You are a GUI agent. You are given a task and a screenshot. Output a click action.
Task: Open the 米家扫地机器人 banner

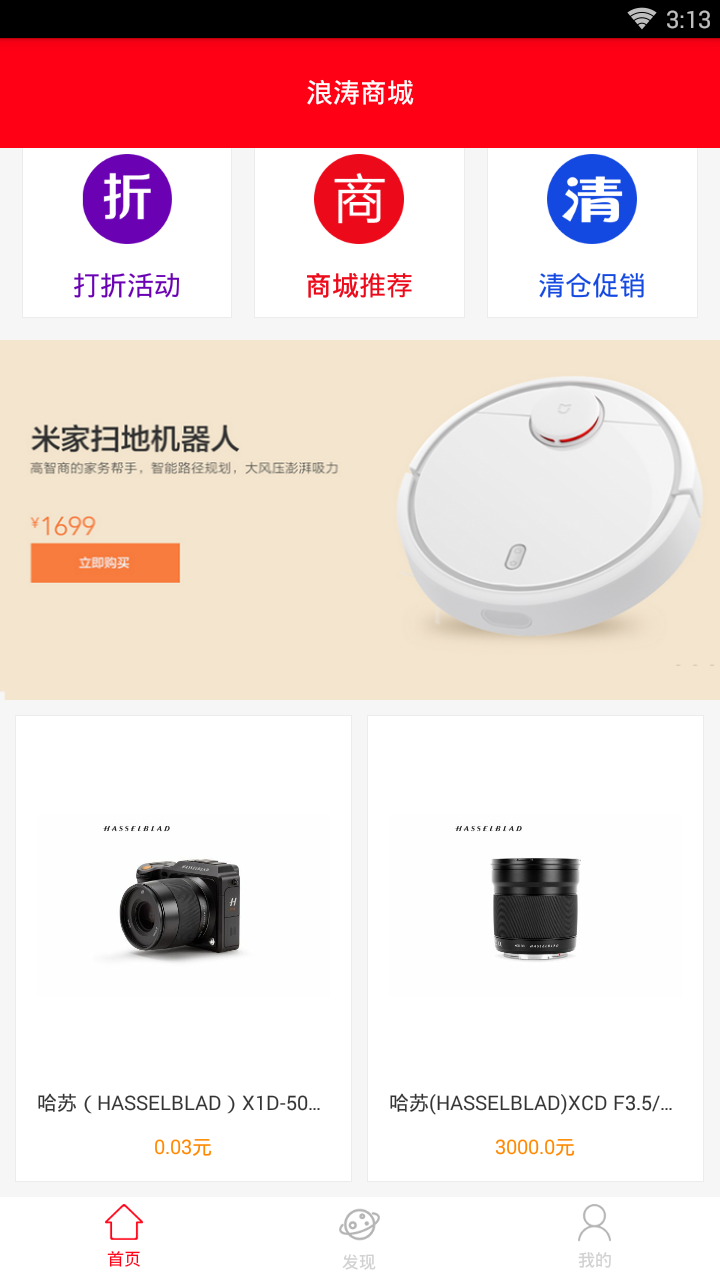pos(360,520)
